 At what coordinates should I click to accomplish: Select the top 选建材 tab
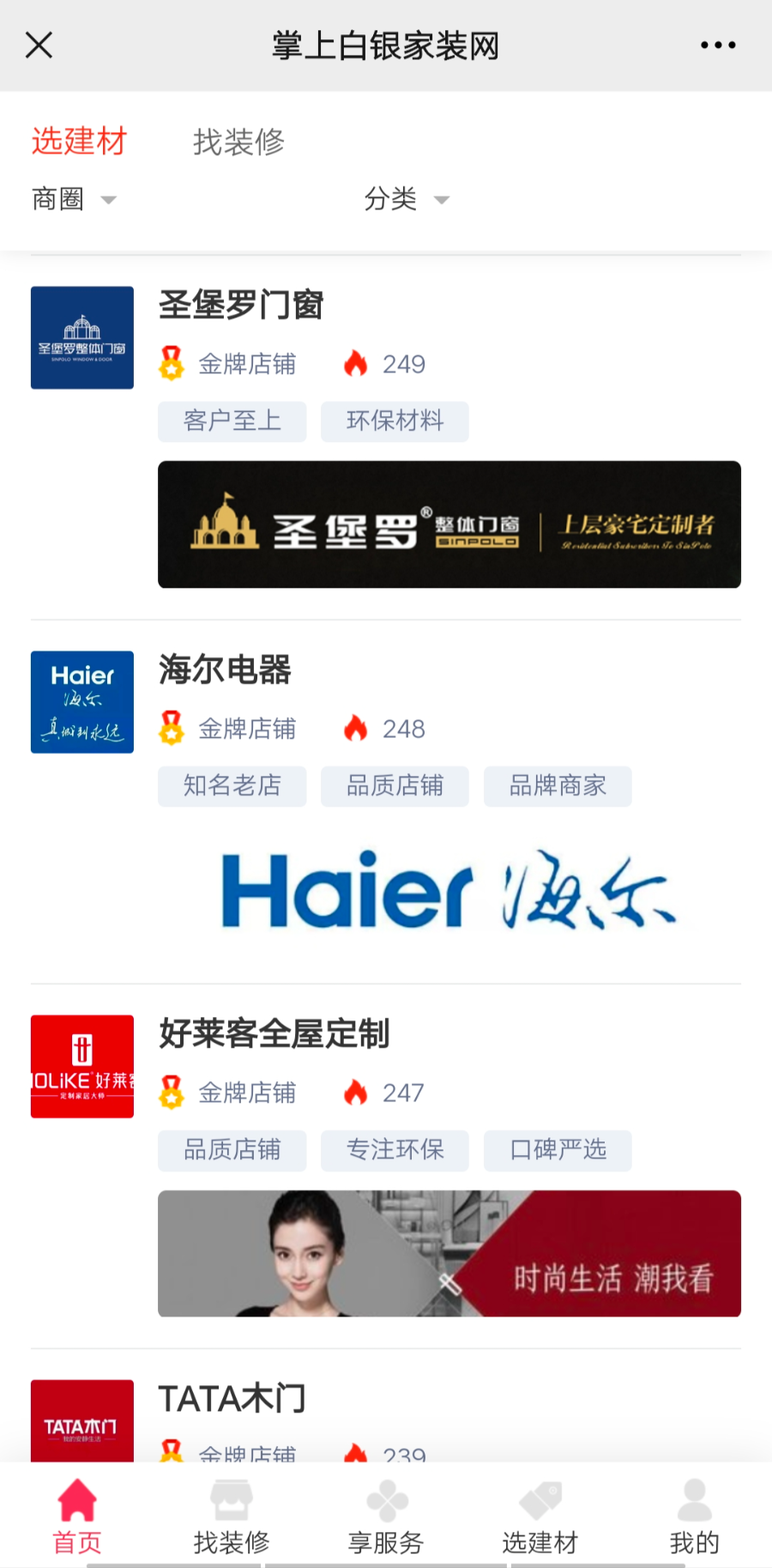[79, 142]
